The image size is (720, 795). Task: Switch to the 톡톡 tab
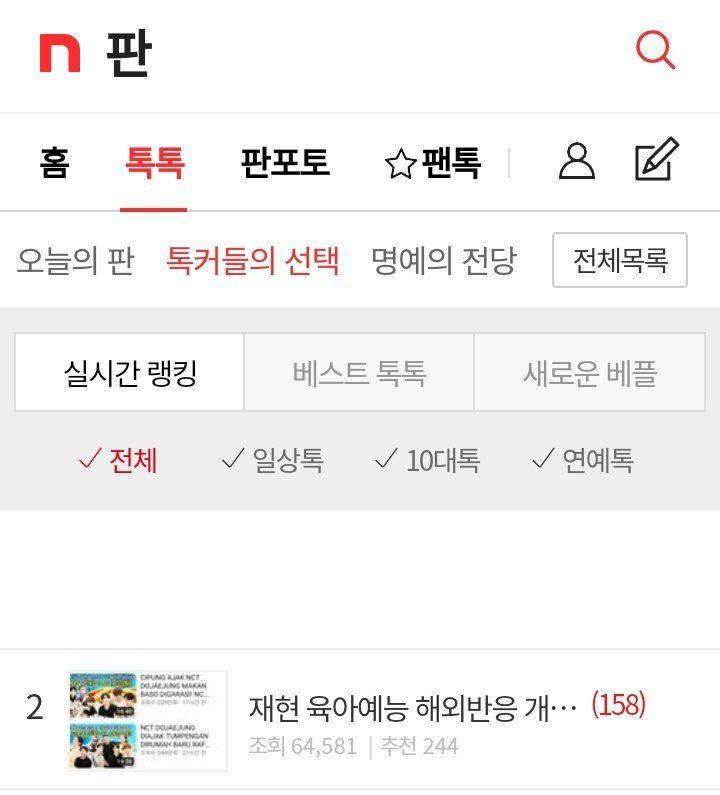coord(154,162)
